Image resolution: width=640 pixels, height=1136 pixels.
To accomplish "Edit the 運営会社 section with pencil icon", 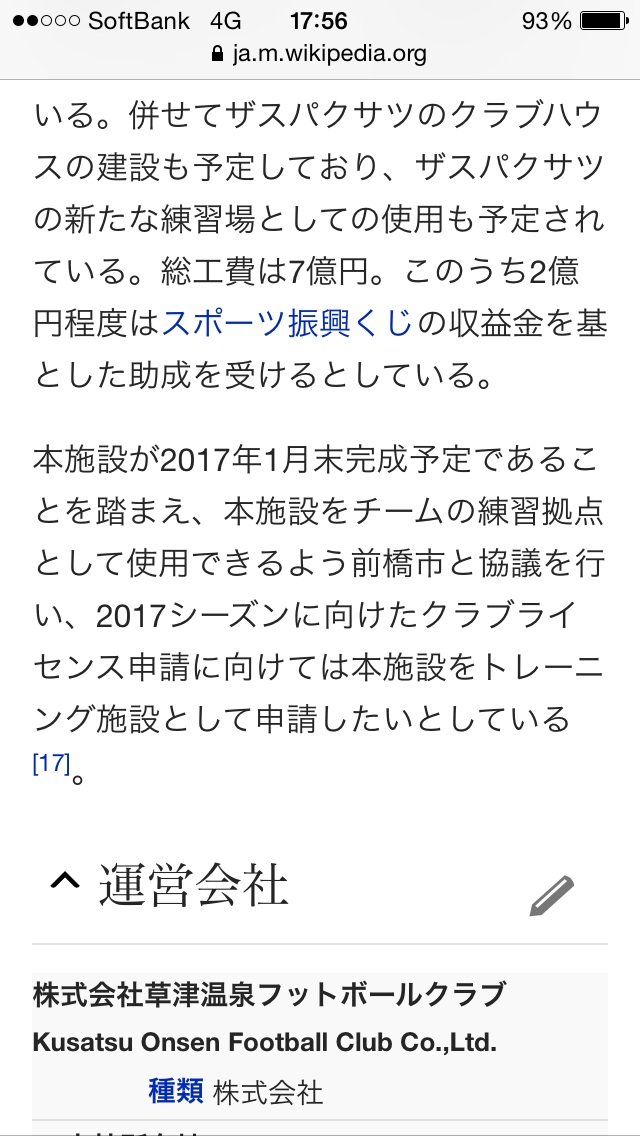I will tap(552, 894).
